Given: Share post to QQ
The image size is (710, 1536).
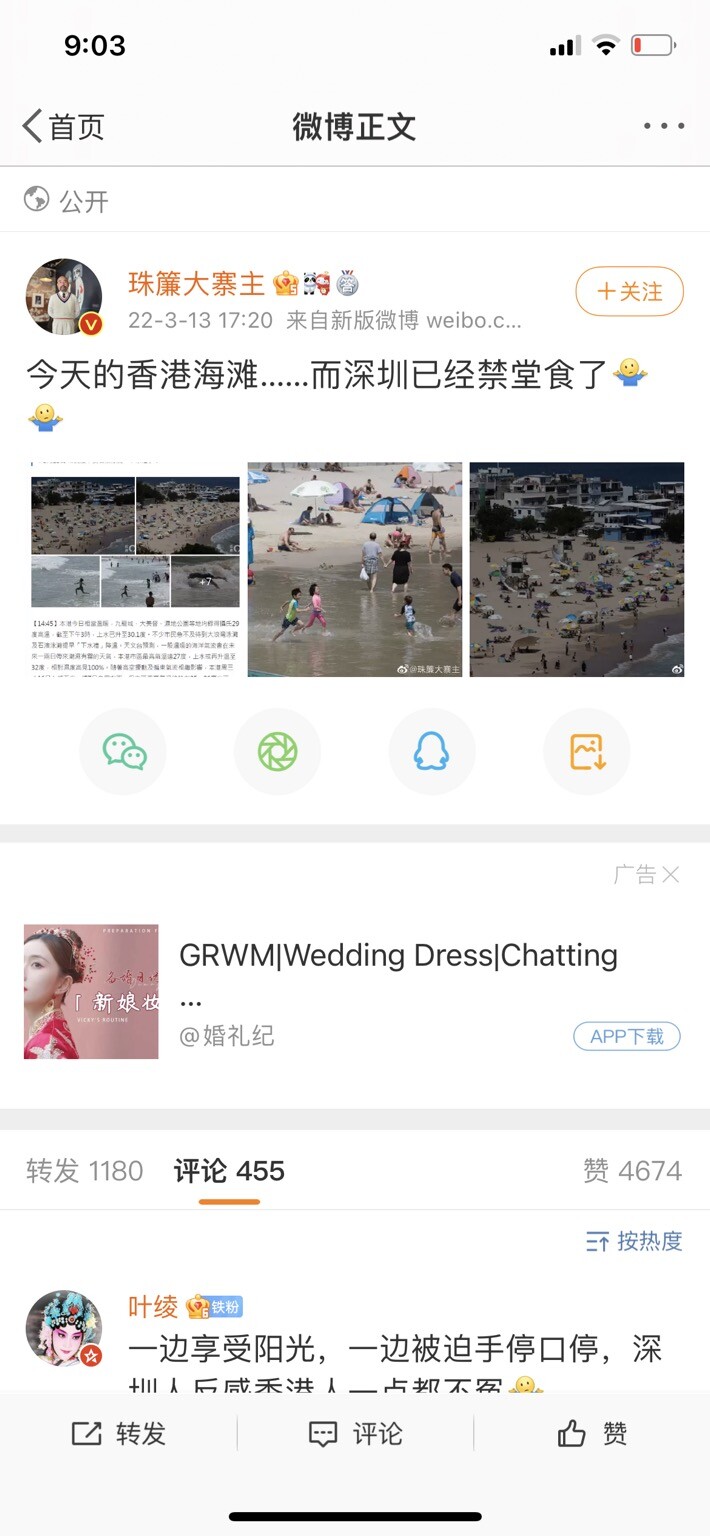Looking at the screenshot, I should click(x=432, y=751).
